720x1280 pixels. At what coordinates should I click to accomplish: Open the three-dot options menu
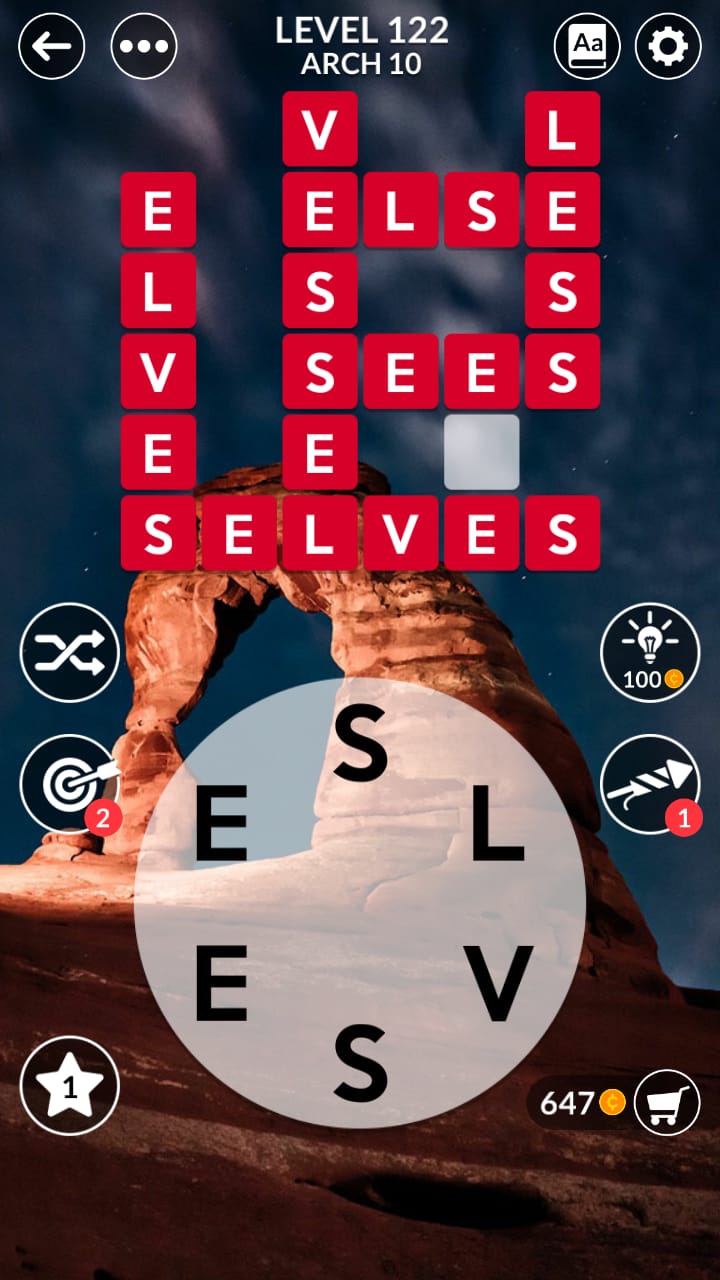pos(144,46)
